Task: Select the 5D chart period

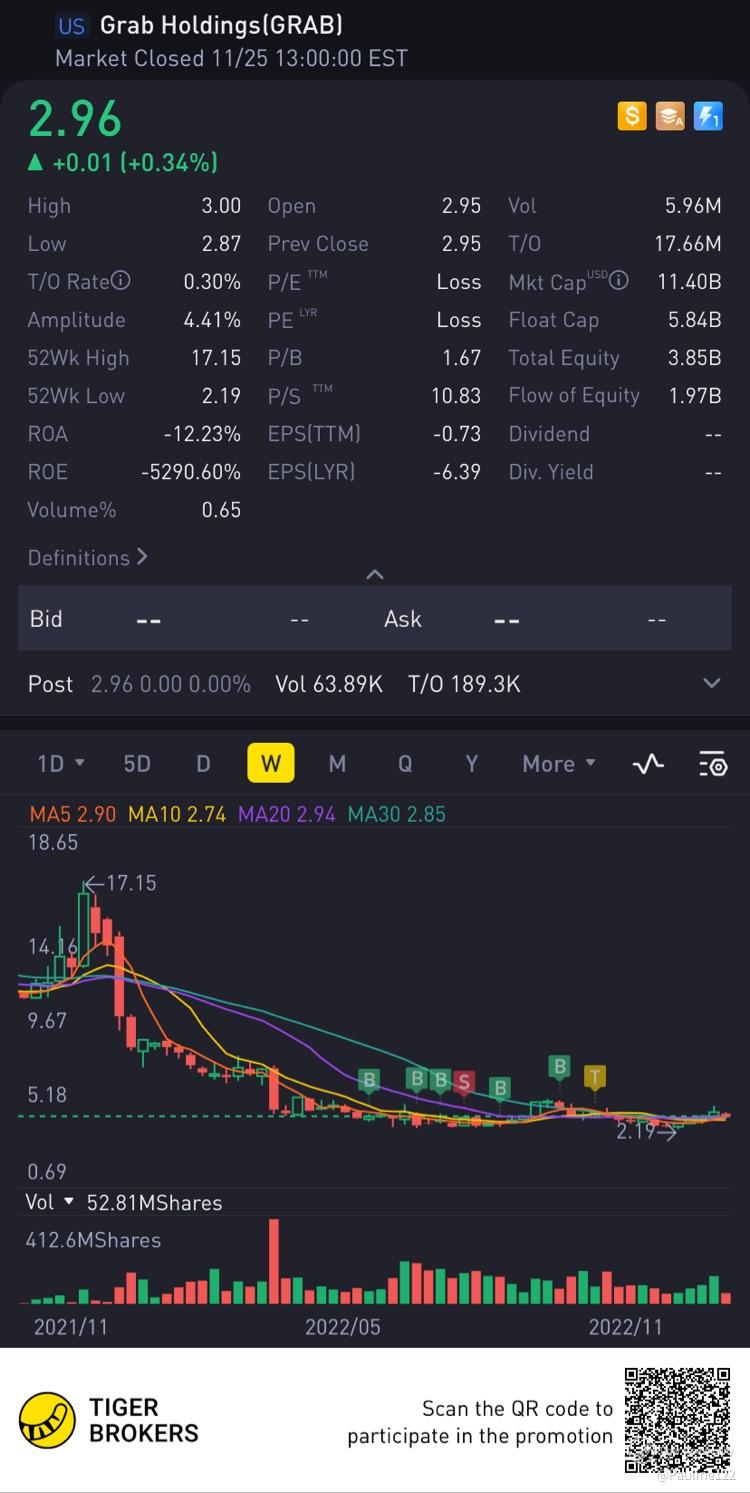Action: pyautogui.click(x=137, y=764)
